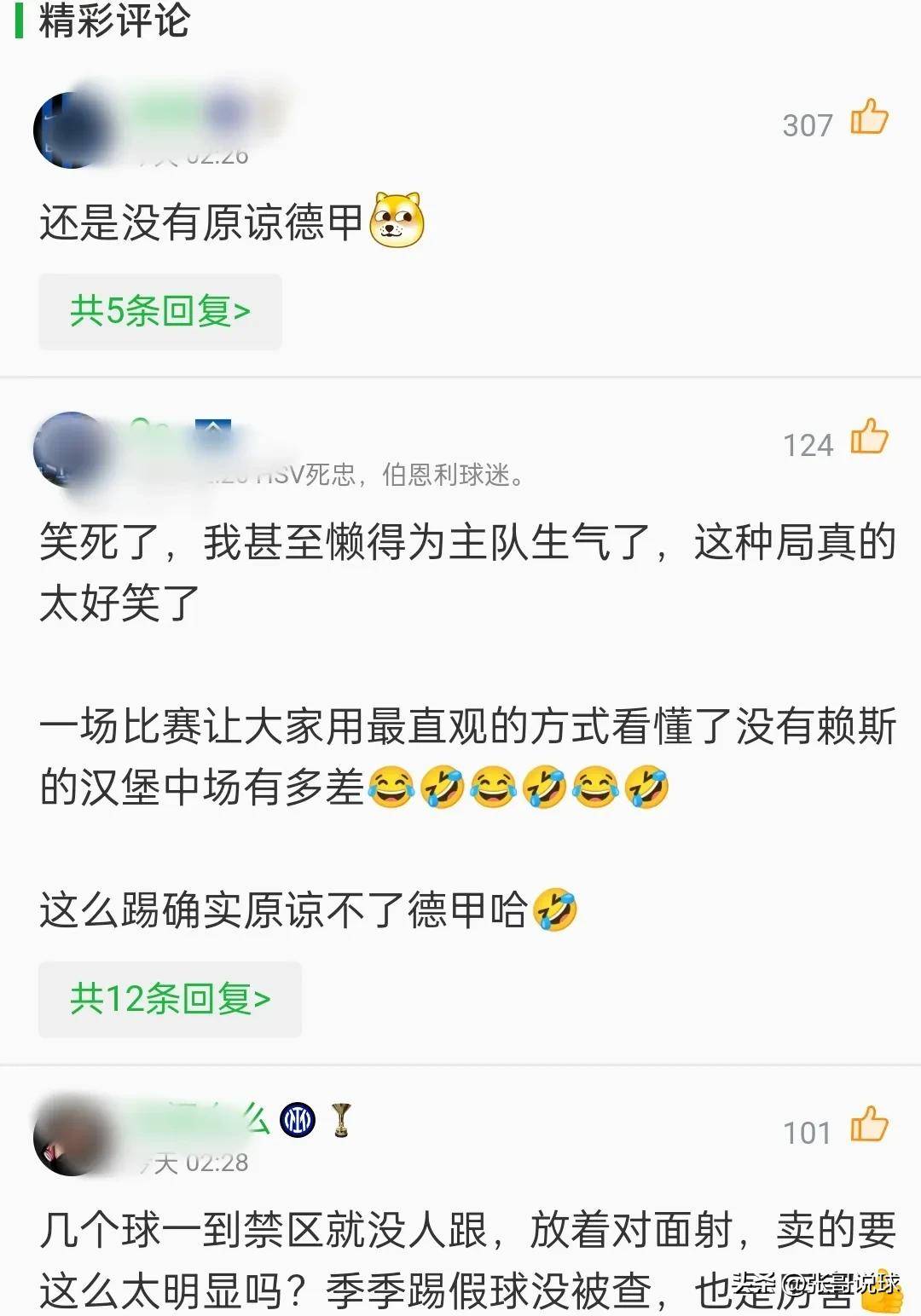Click the dog emoji after 还是没有原谅德甲

(x=397, y=219)
